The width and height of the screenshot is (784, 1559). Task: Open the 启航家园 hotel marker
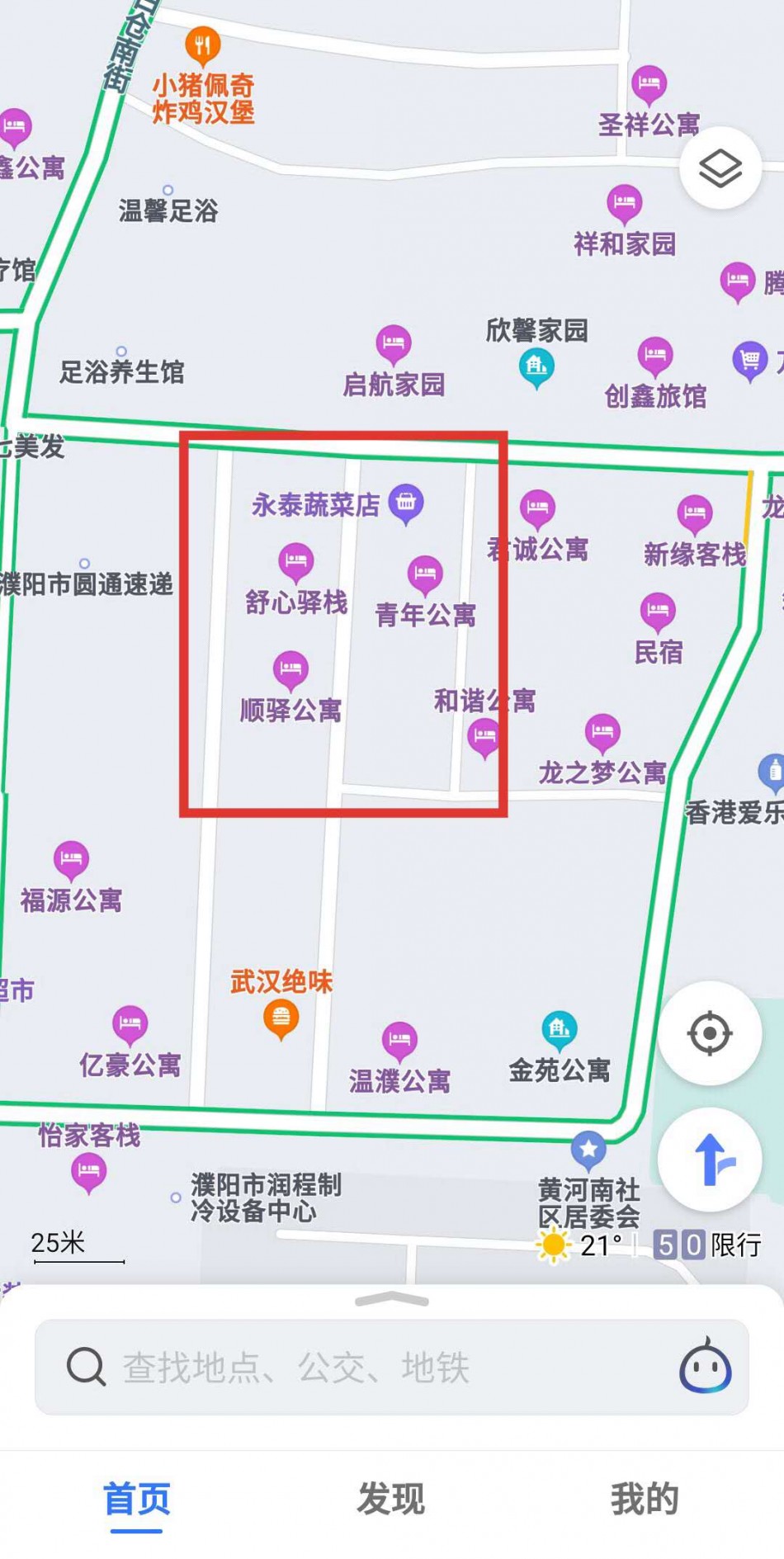coord(394,344)
